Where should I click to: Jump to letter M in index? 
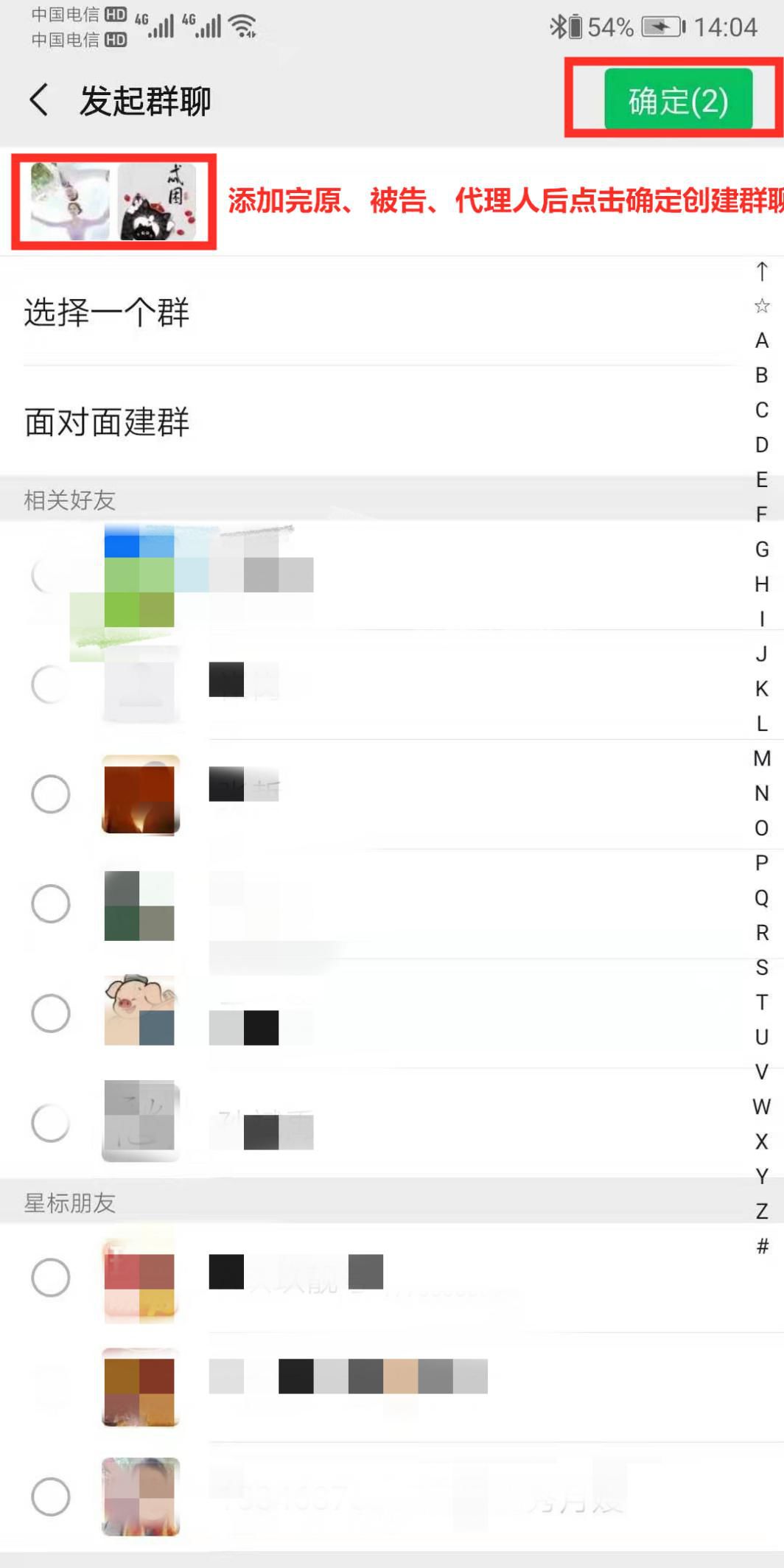tap(762, 758)
